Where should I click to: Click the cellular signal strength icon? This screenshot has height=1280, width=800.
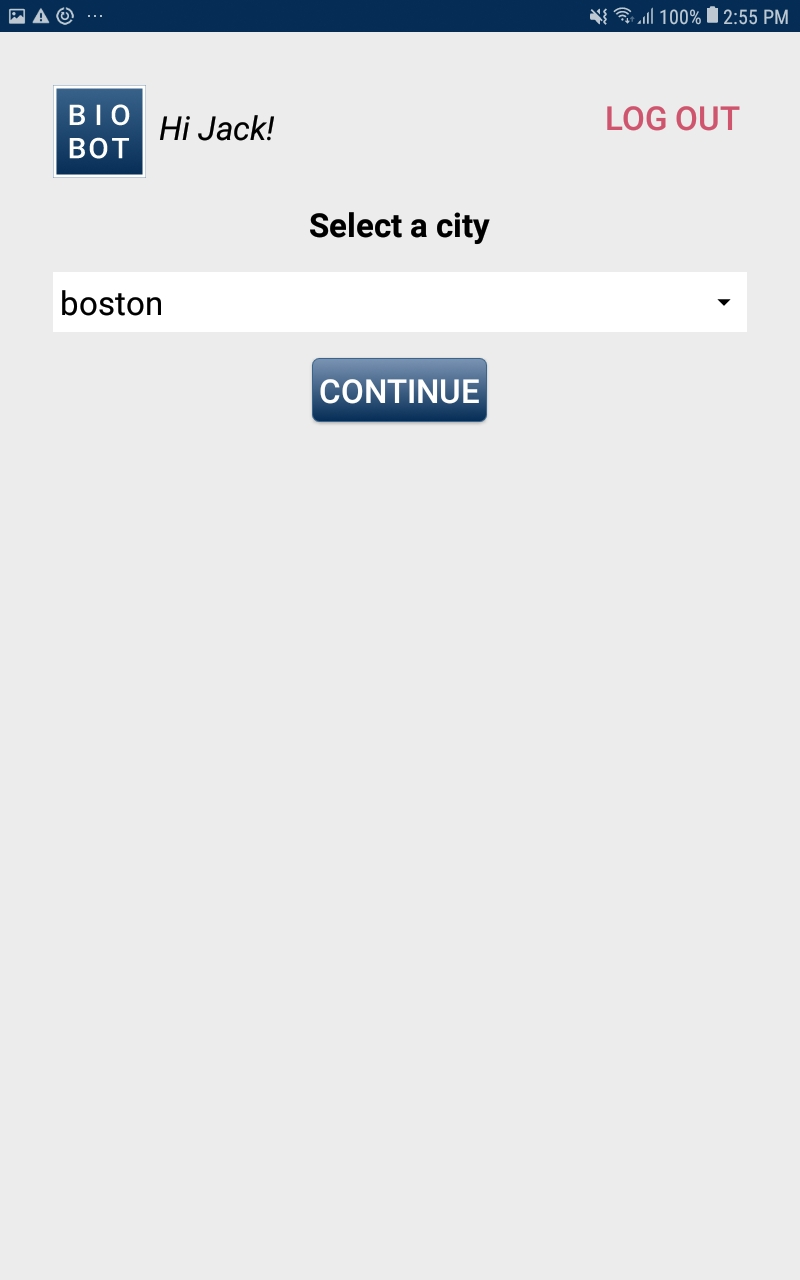(648, 16)
